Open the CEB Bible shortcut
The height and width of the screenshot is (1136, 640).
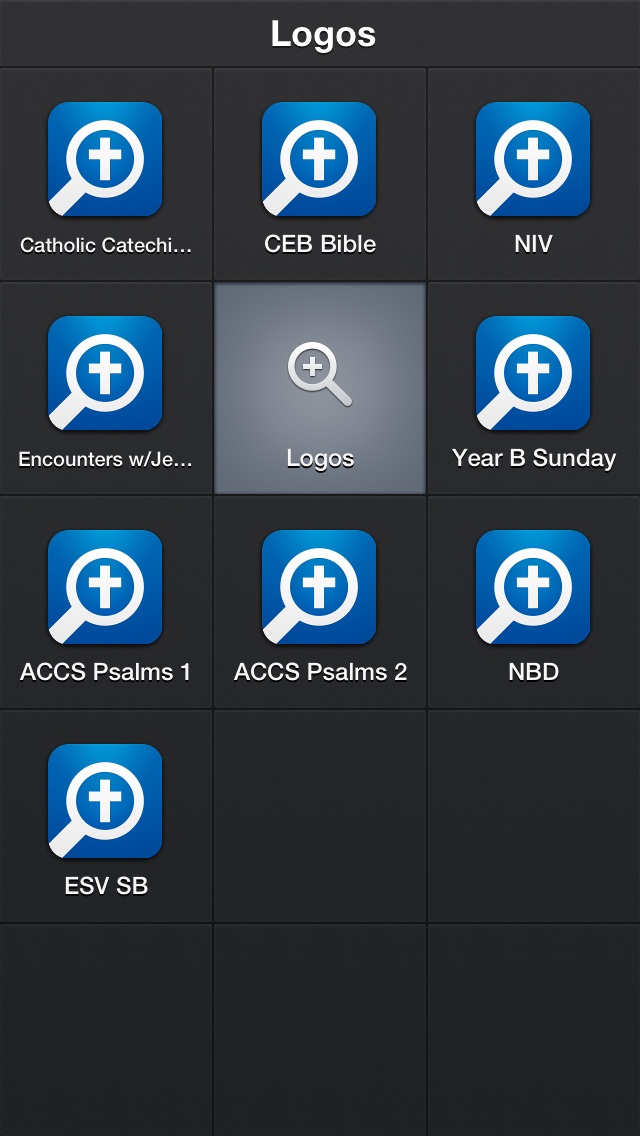coord(320,175)
